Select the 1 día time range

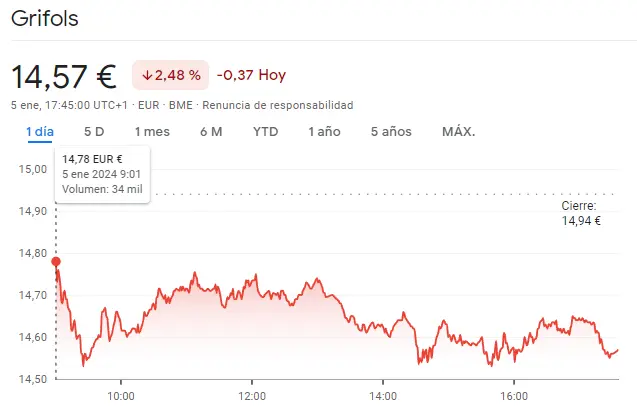[40, 132]
